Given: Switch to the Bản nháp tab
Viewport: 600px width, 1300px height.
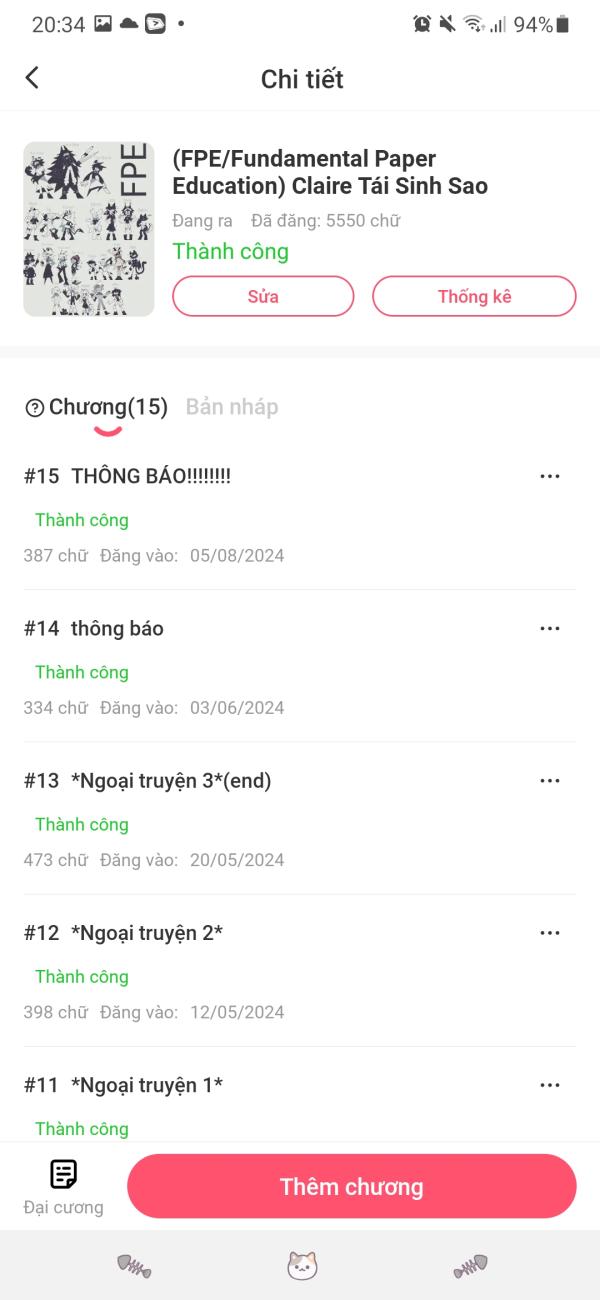Looking at the screenshot, I should 232,407.
